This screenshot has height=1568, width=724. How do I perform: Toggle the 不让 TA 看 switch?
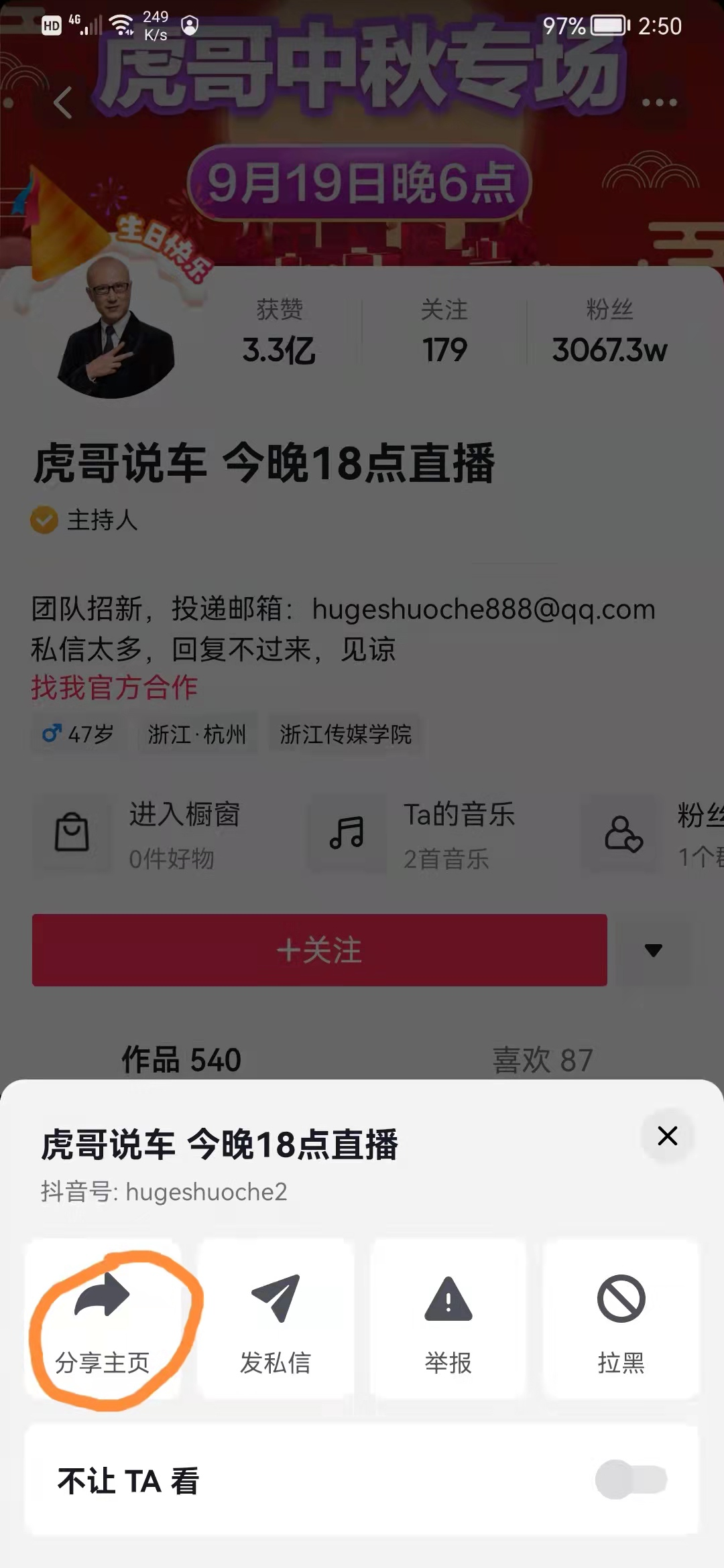(630, 1480)
